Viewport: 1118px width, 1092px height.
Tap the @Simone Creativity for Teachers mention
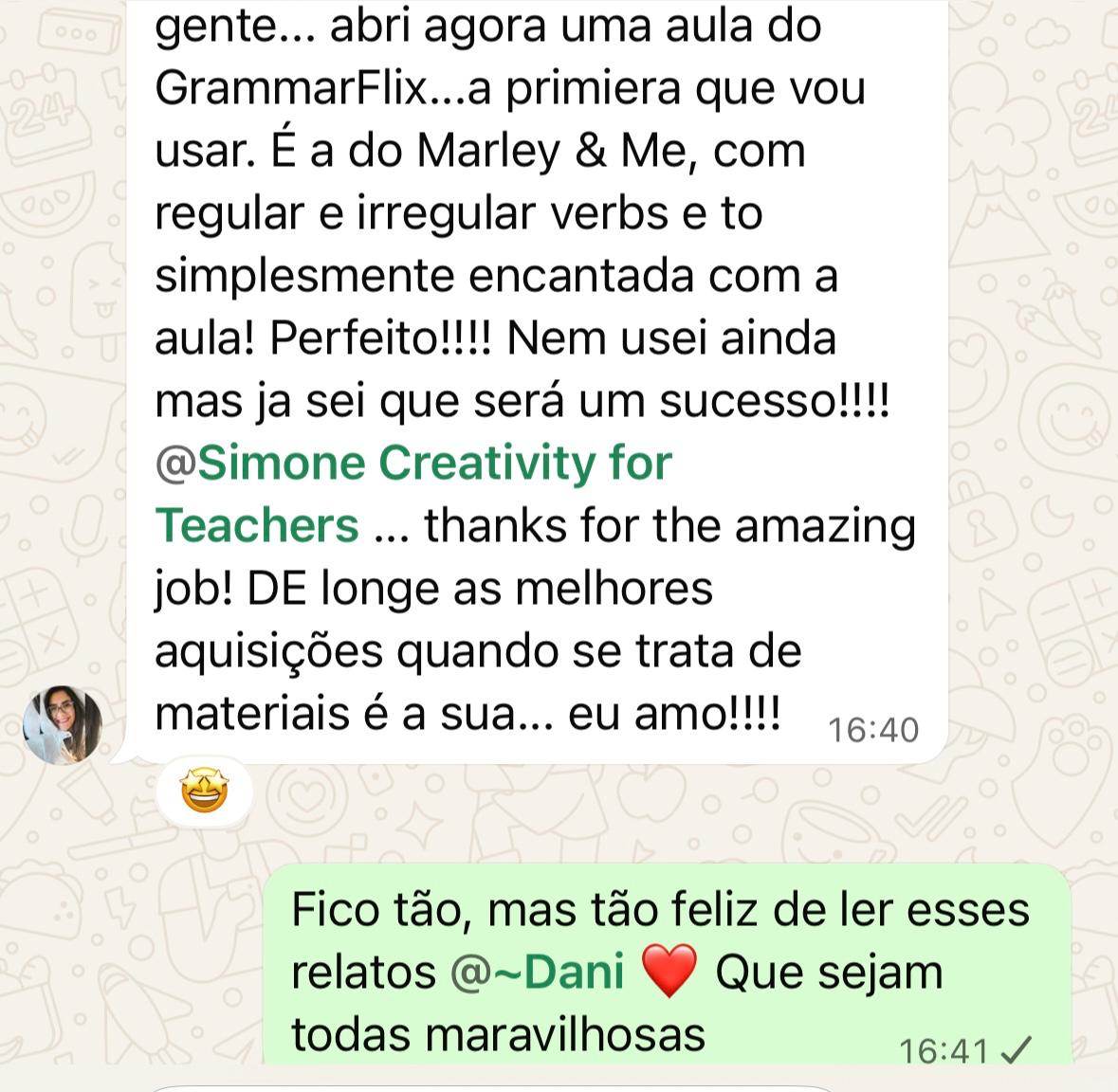(413, 464)
